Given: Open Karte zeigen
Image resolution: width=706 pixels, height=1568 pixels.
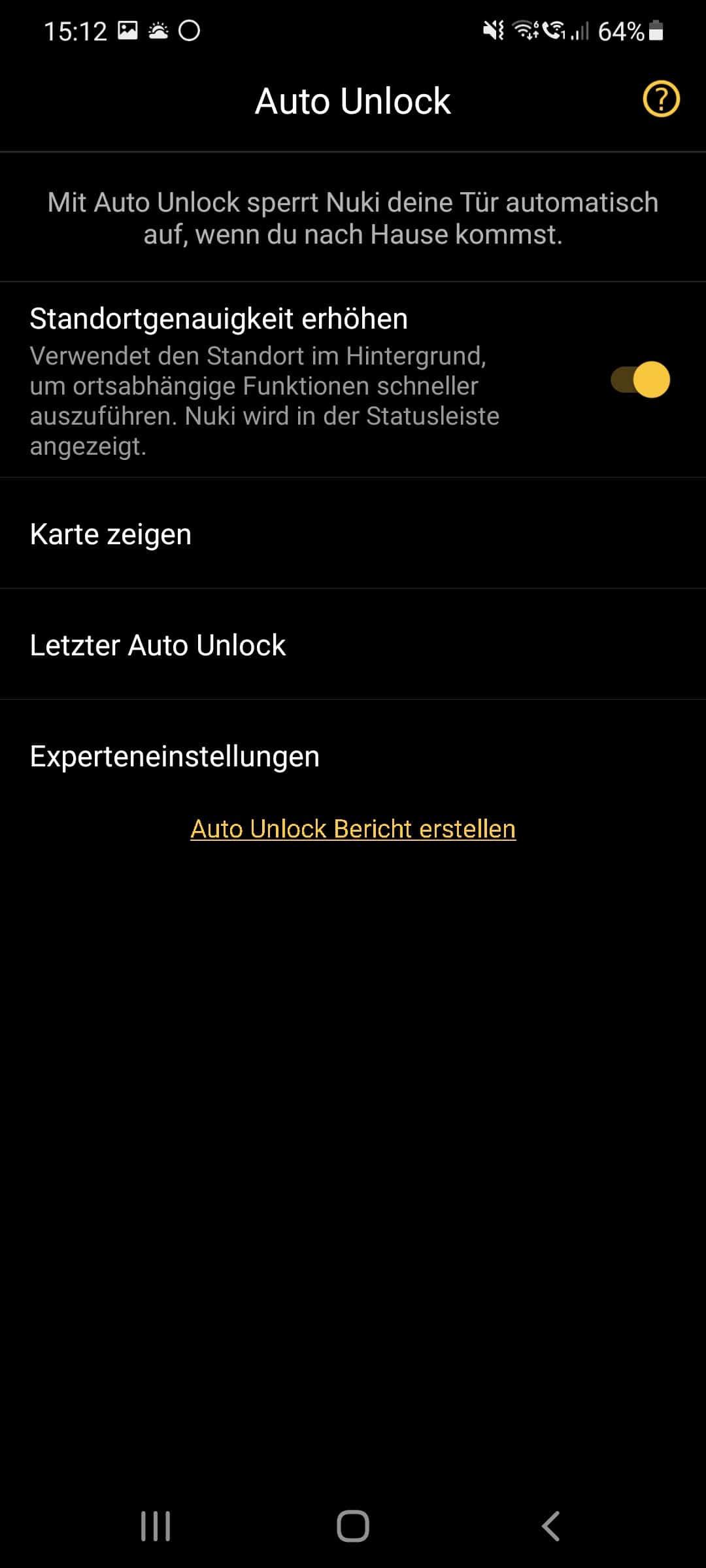Looking at the screenshot, I should tap(353, 534).
